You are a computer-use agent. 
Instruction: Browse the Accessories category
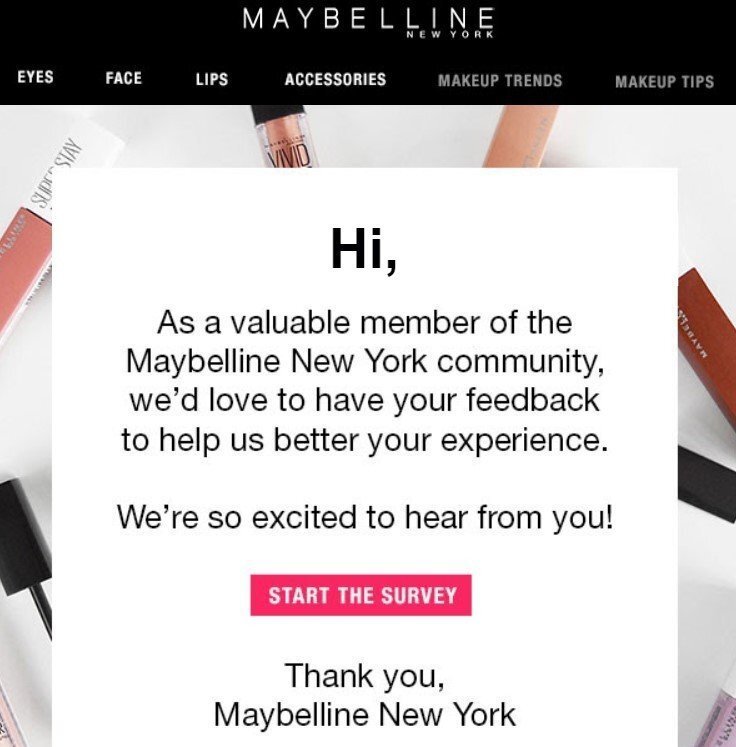click(335, 79)
